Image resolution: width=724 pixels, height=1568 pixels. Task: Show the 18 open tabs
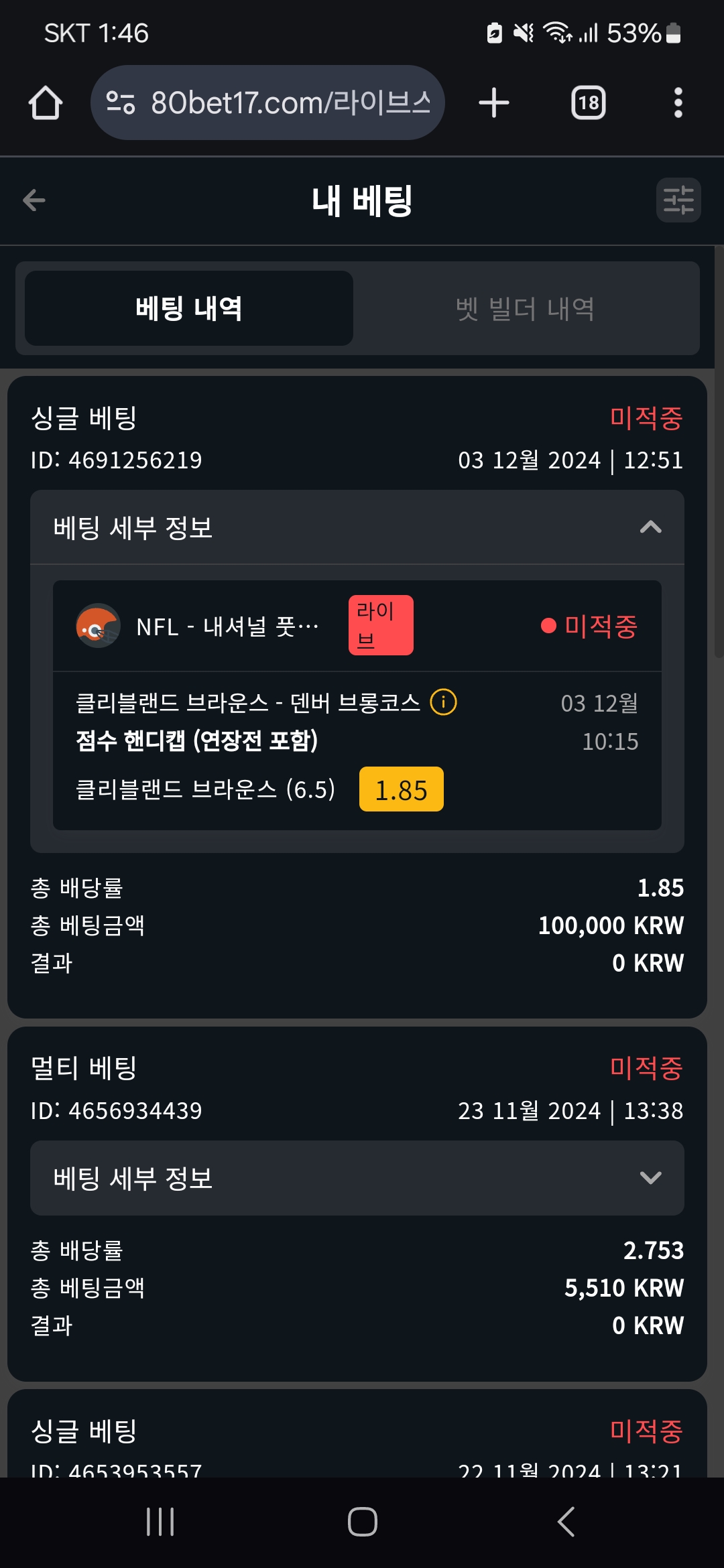(x=589, y=103)
